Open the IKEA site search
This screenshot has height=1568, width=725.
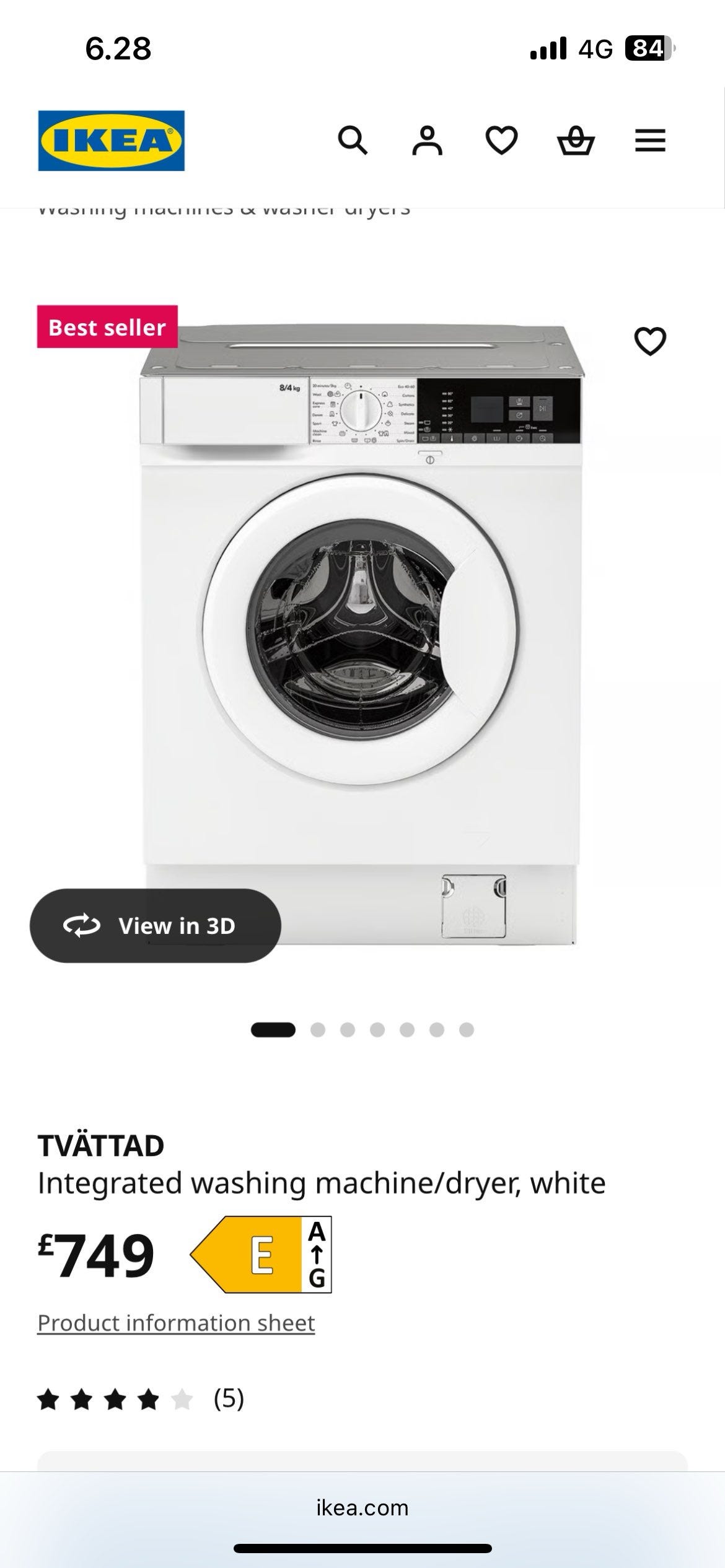coord(353,141)
